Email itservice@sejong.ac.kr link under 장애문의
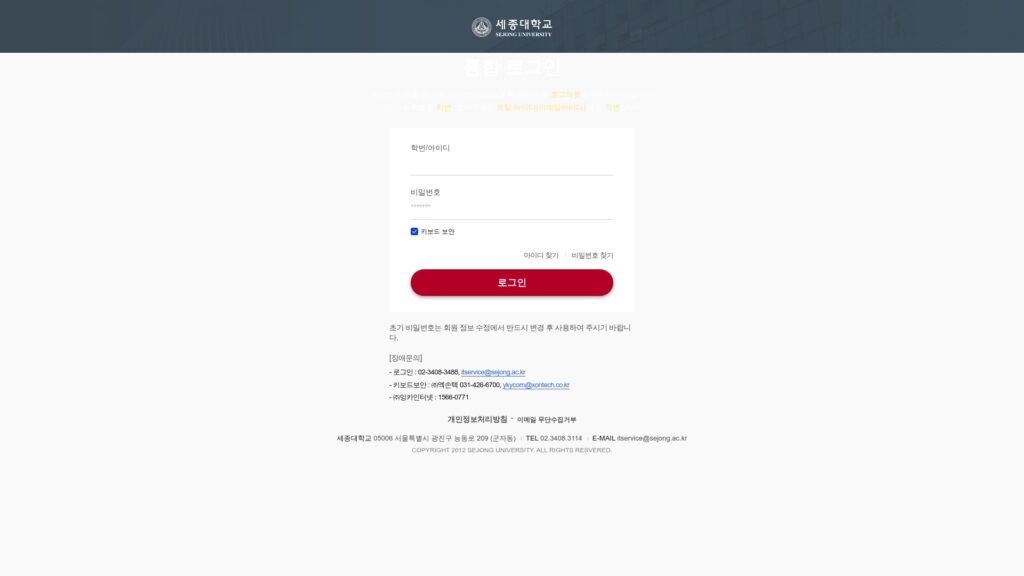 (493, 372)
